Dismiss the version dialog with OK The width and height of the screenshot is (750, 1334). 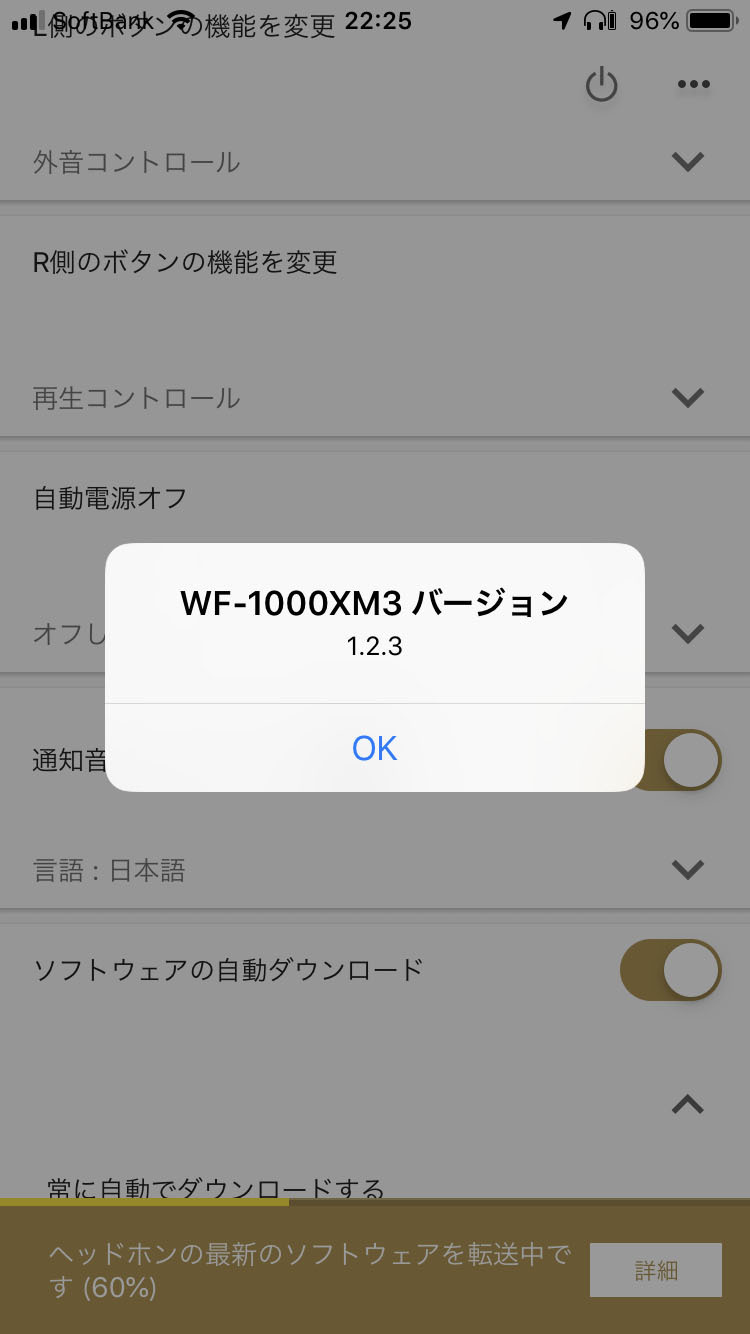point(375,748)
